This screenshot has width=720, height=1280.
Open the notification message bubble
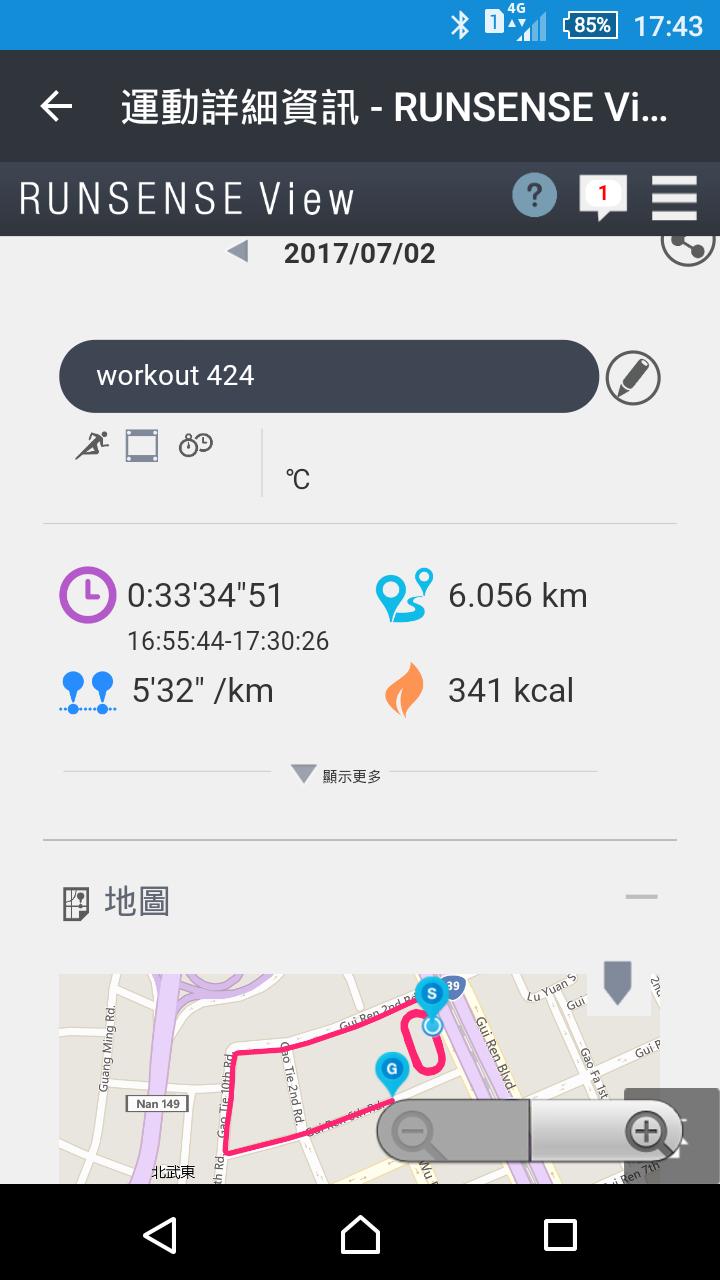pos(602,195)
